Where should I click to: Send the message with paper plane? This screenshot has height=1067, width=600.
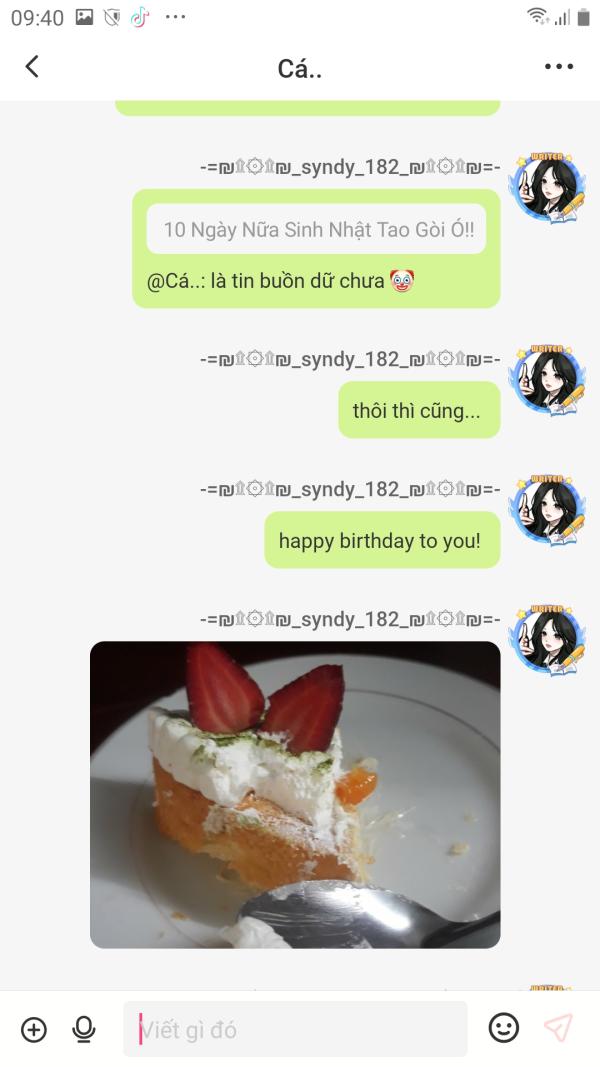(x=558, y=1028)
